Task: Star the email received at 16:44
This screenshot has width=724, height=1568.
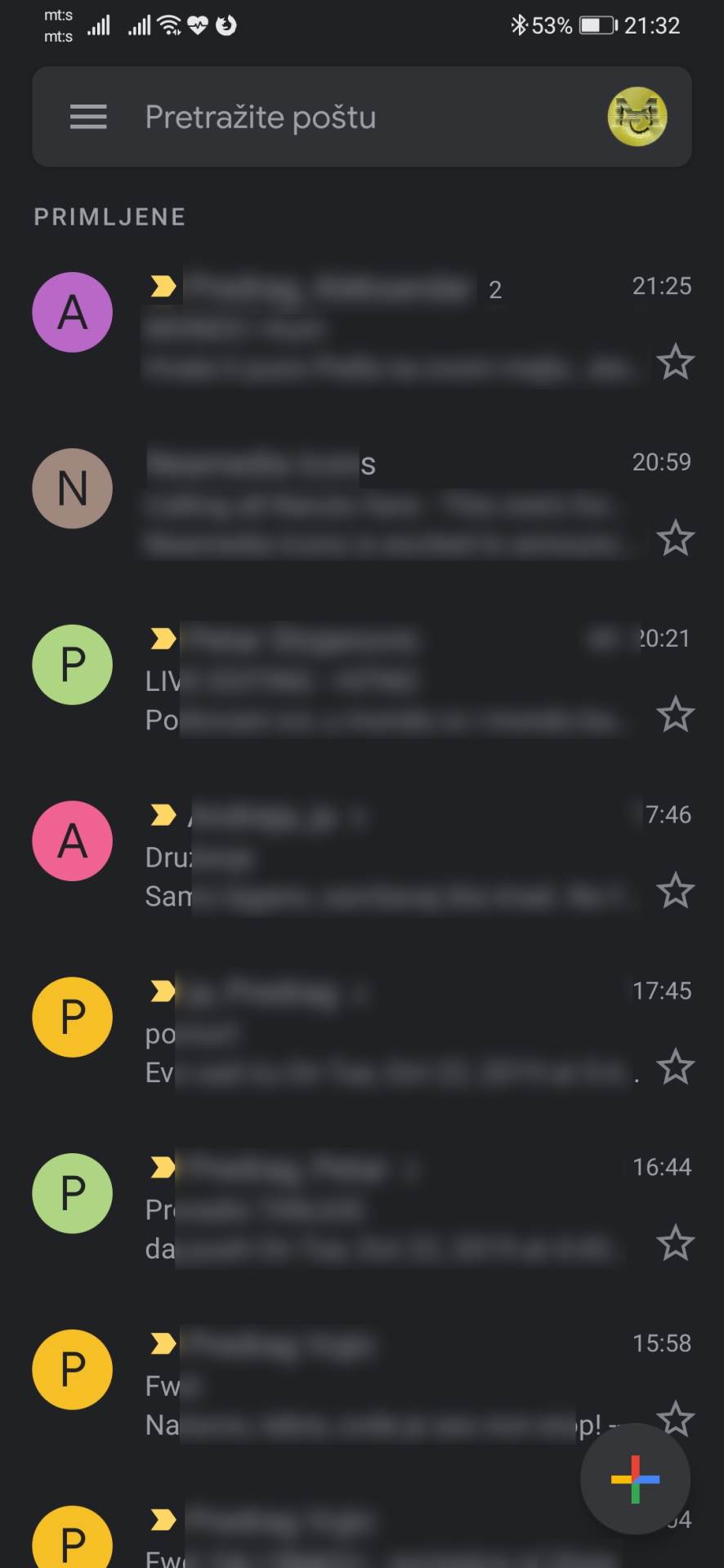Action: pyautogui.click(x=675, y=1243)
